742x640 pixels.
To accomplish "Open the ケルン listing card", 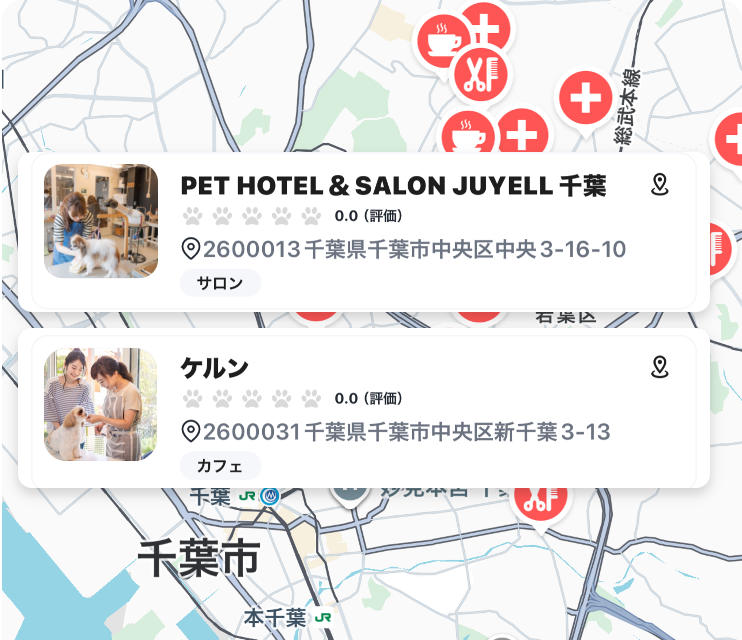I will pos(214,368).
